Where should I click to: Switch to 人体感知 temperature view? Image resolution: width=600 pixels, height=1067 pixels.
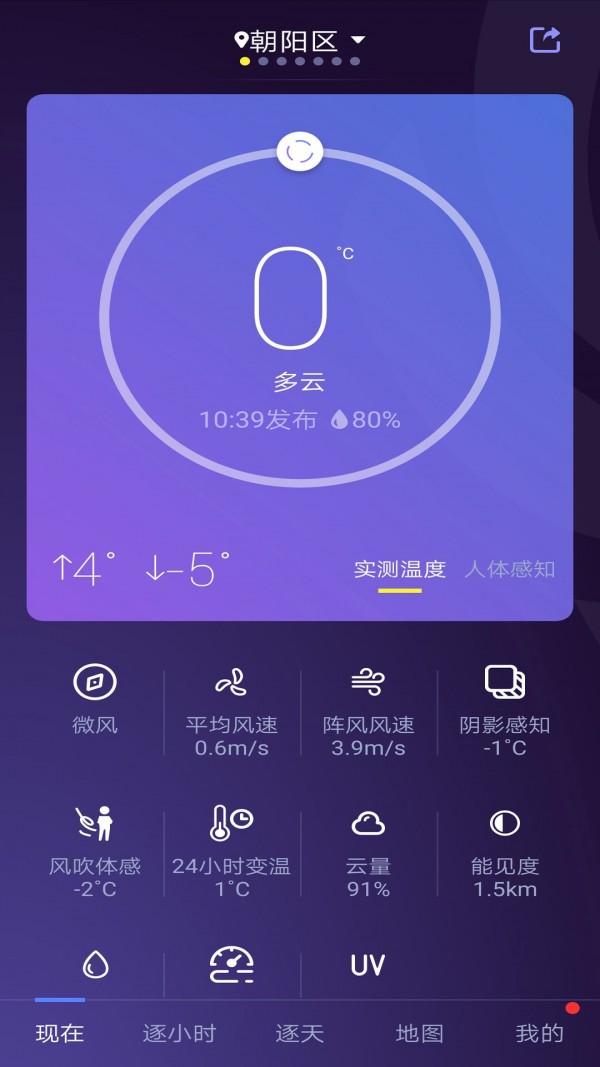tap(509, 569)
